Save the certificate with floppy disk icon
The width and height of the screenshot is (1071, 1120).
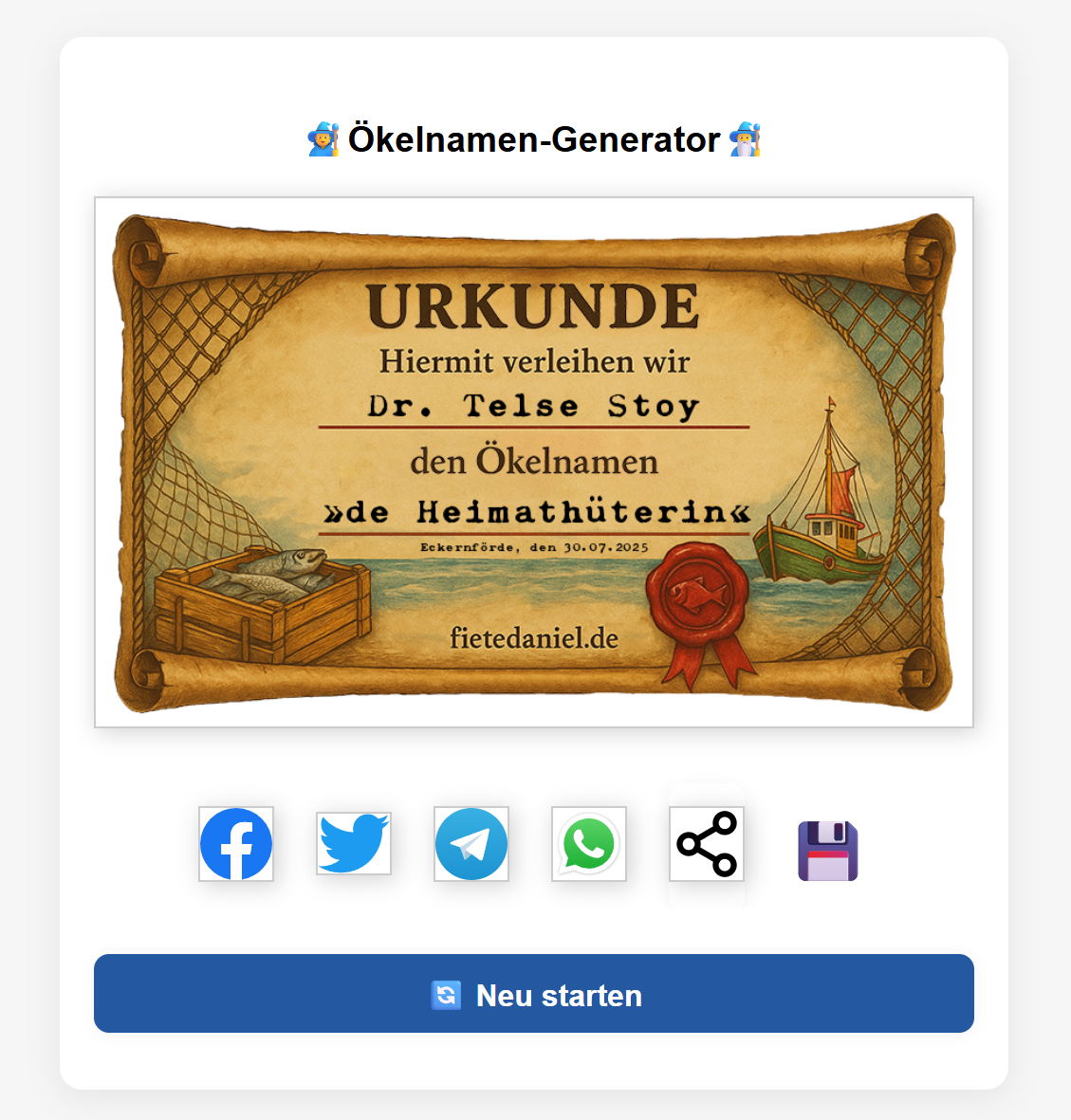pyautogui.click(x=827, y=851)
